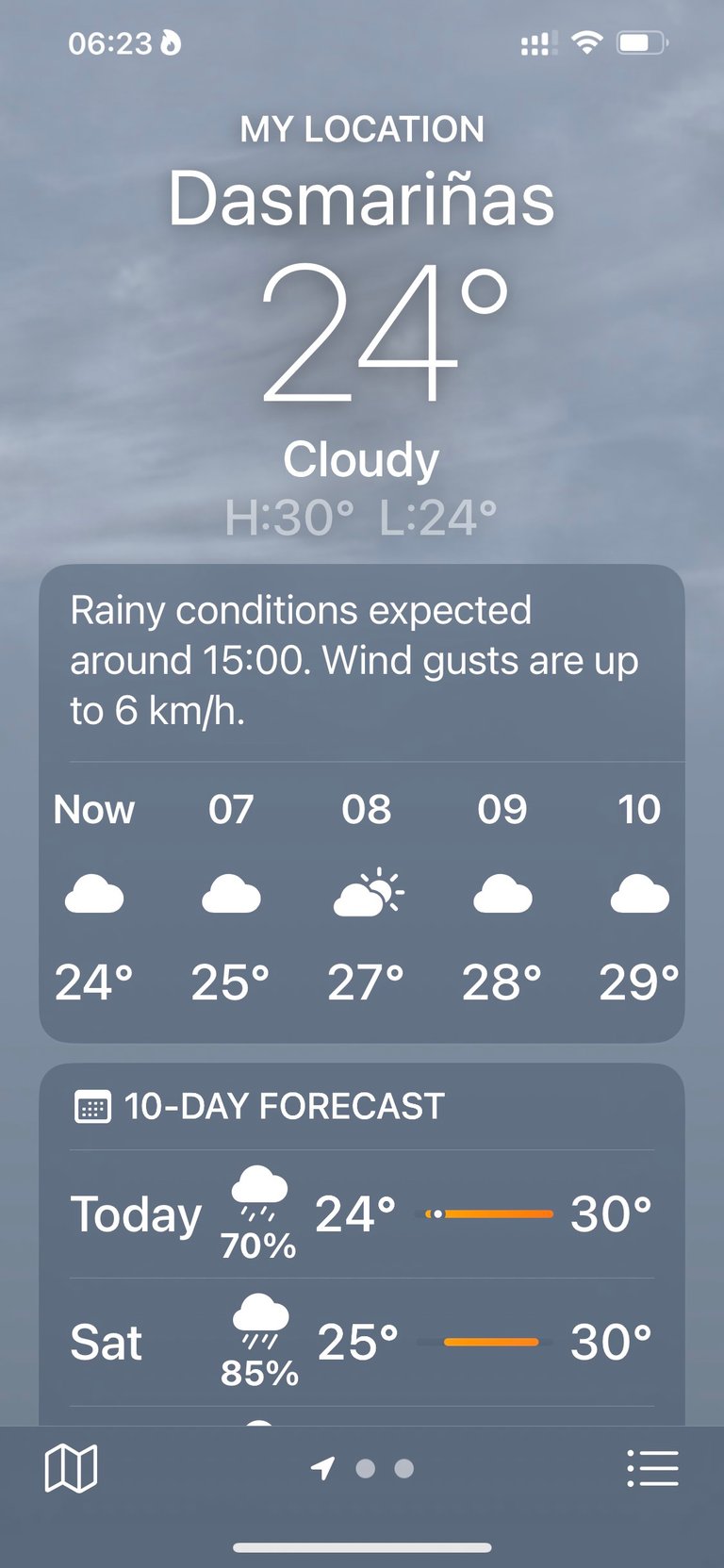Open the weather map view
The image size is (724, 1568).
(x=71, y=1468)
